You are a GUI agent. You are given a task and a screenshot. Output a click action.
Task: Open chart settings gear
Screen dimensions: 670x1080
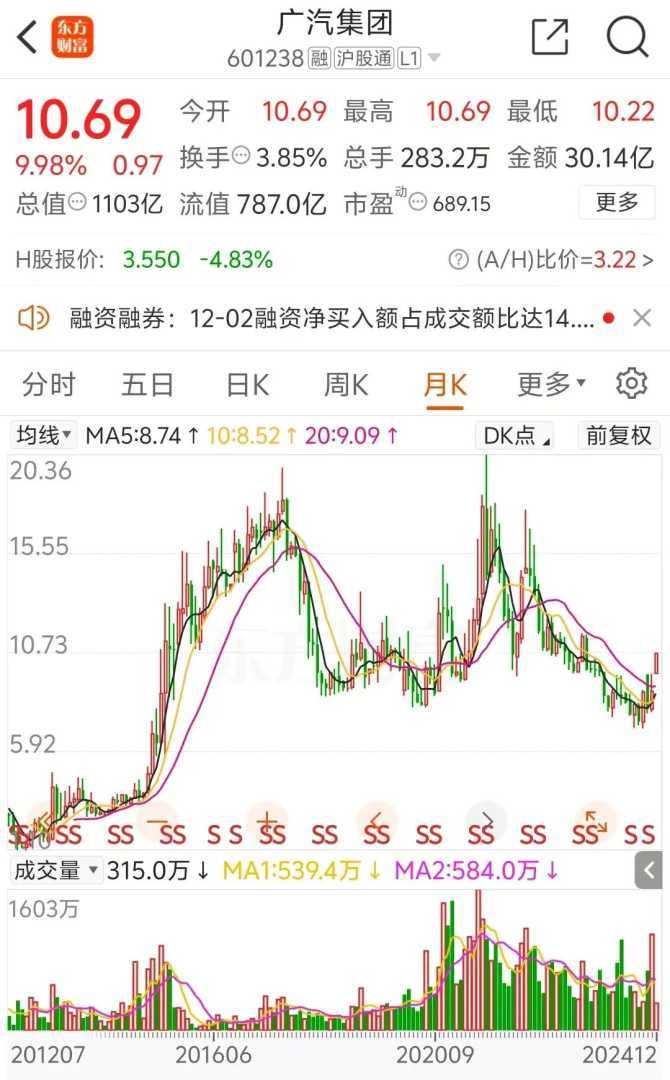coord(631,384)
